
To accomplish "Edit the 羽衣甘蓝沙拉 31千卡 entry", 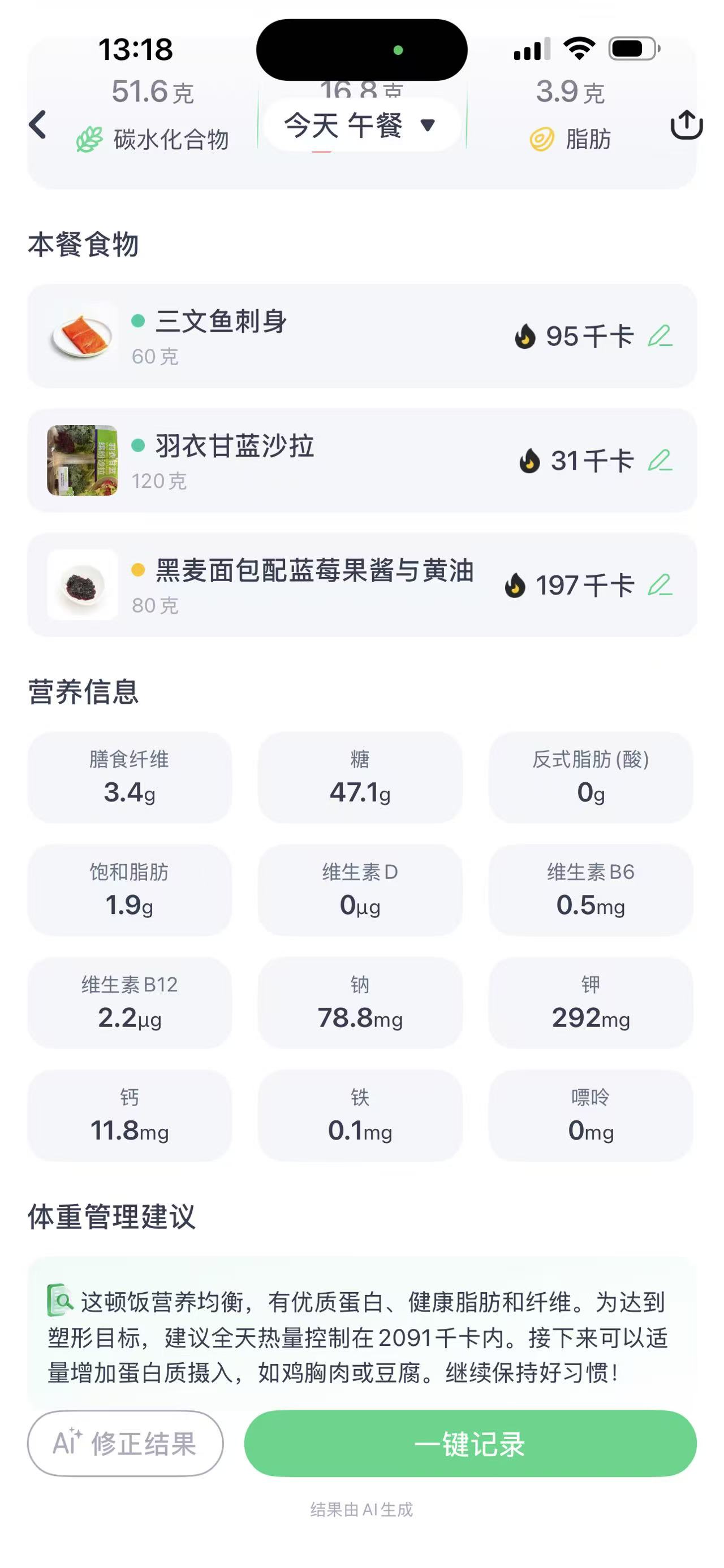I will coord(660,461).
